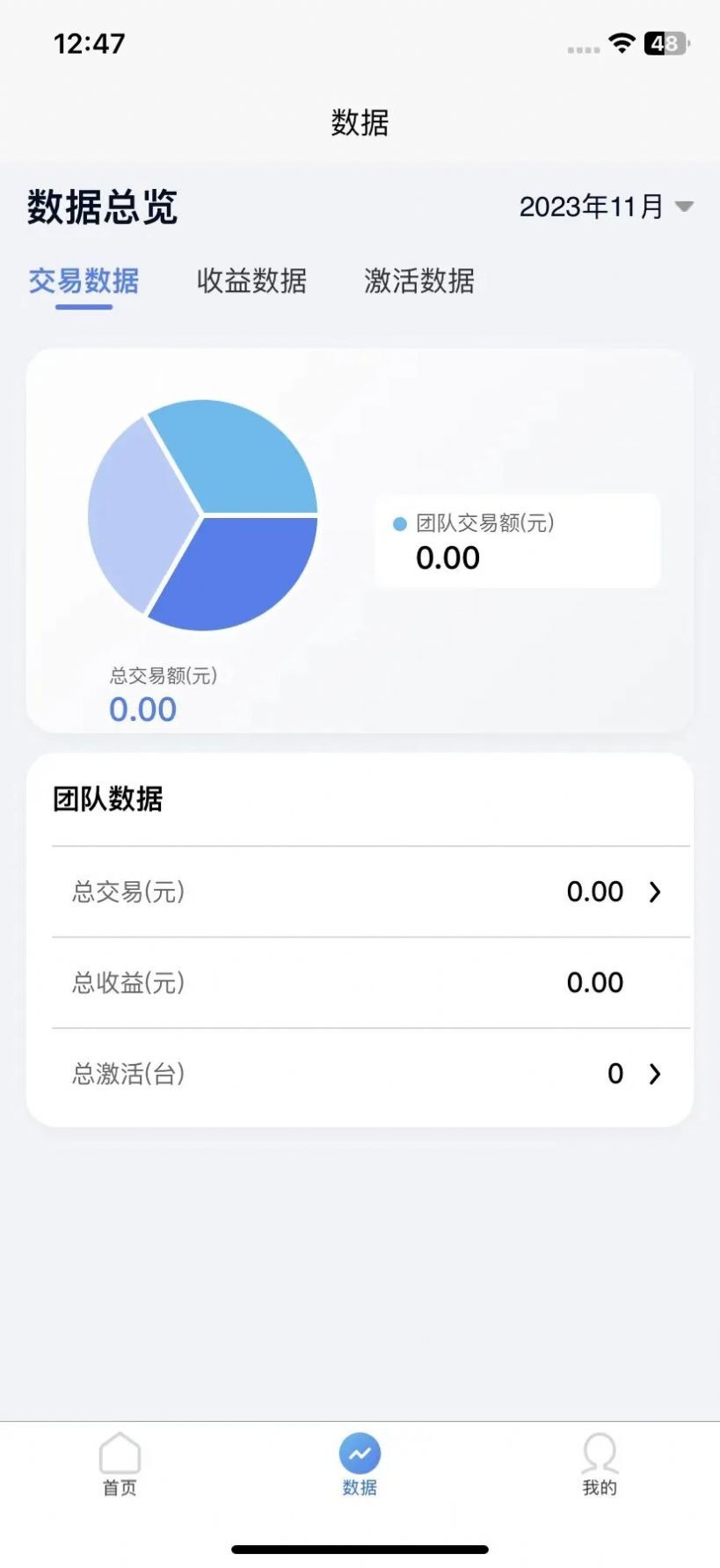Open the 2023年11月 date picker dropdown
Image resolution: width=720 pixels, height=1568 pixels.
605,207
